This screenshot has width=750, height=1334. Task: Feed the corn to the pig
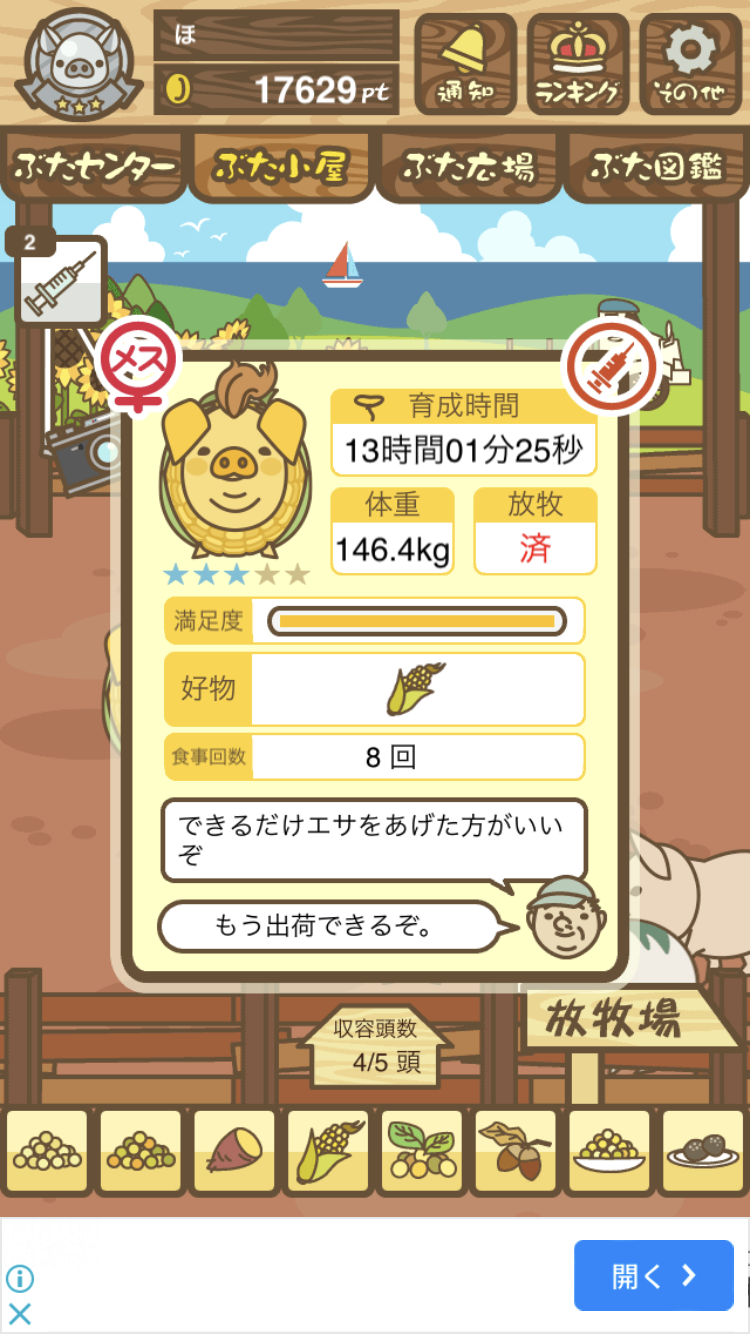tap(328, 1152)
